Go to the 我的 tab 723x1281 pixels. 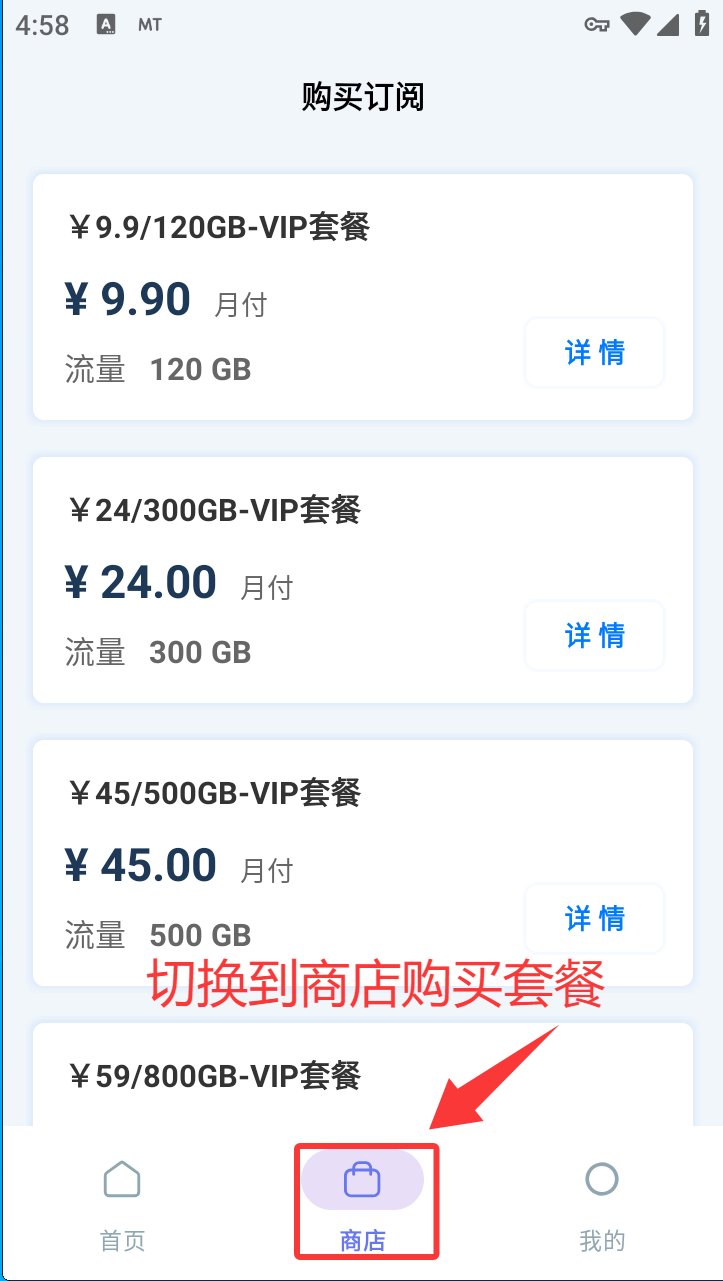[x=602, y=1205]
